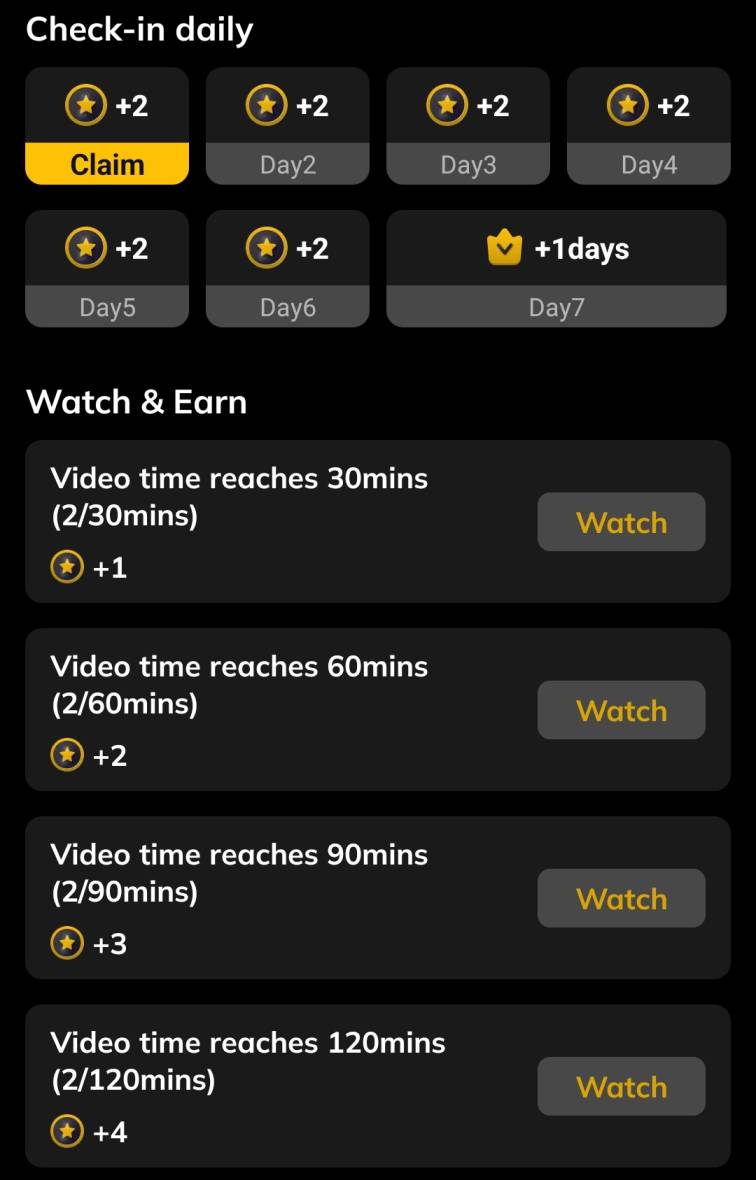
Task: Click the +3 star icon in the 90mins task
Action: pos(66,942)
